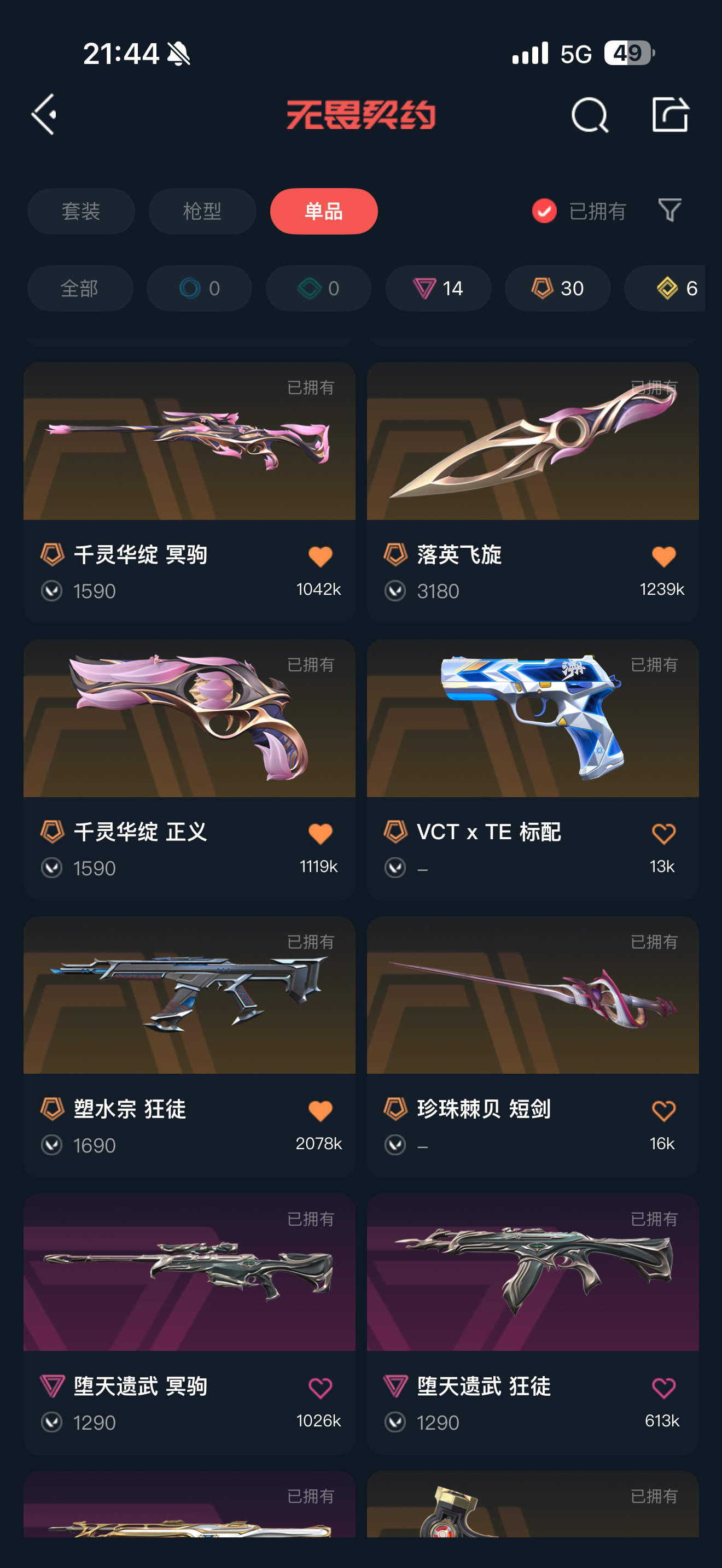
Task: Switch to the 套装 tab
Action: point(81,211)
